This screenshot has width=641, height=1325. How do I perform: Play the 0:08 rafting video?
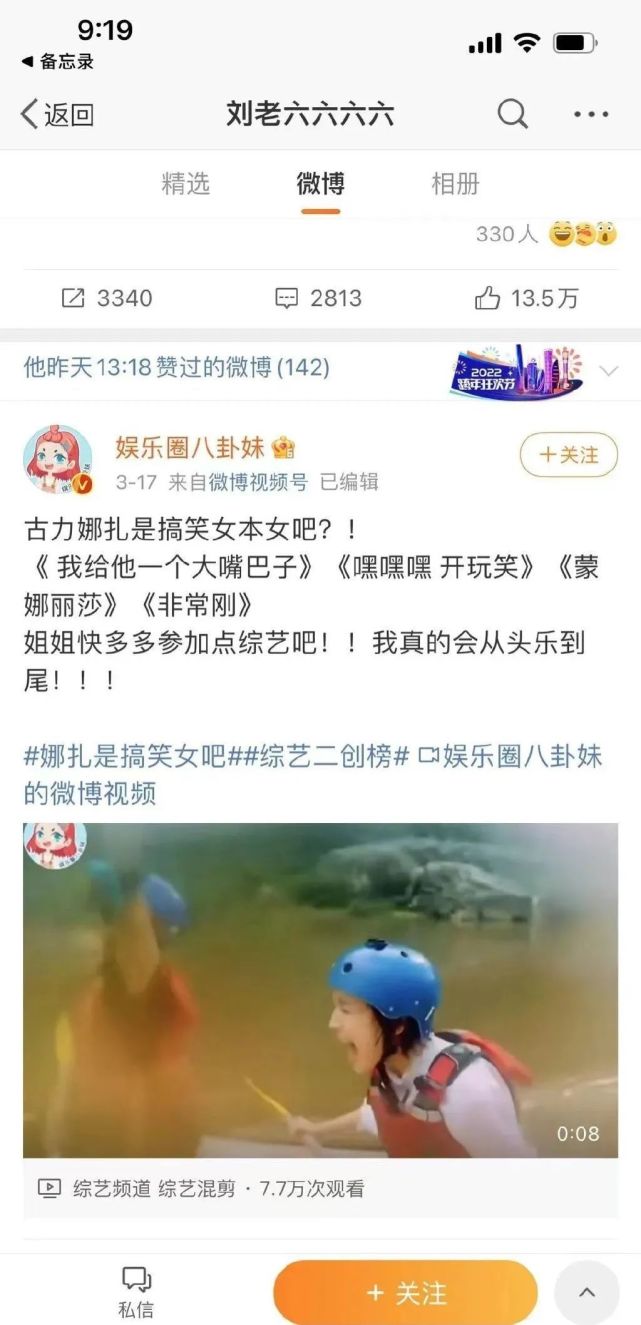[320, 990]
